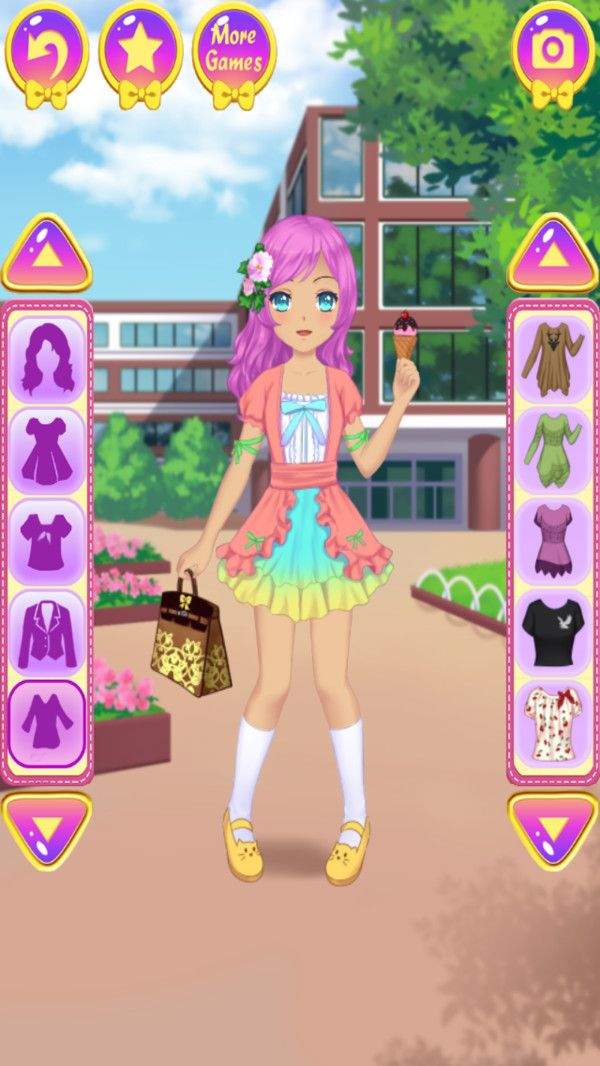Tap the star rating button
This screenshot has width=600, height=1066.
(141, 48)
